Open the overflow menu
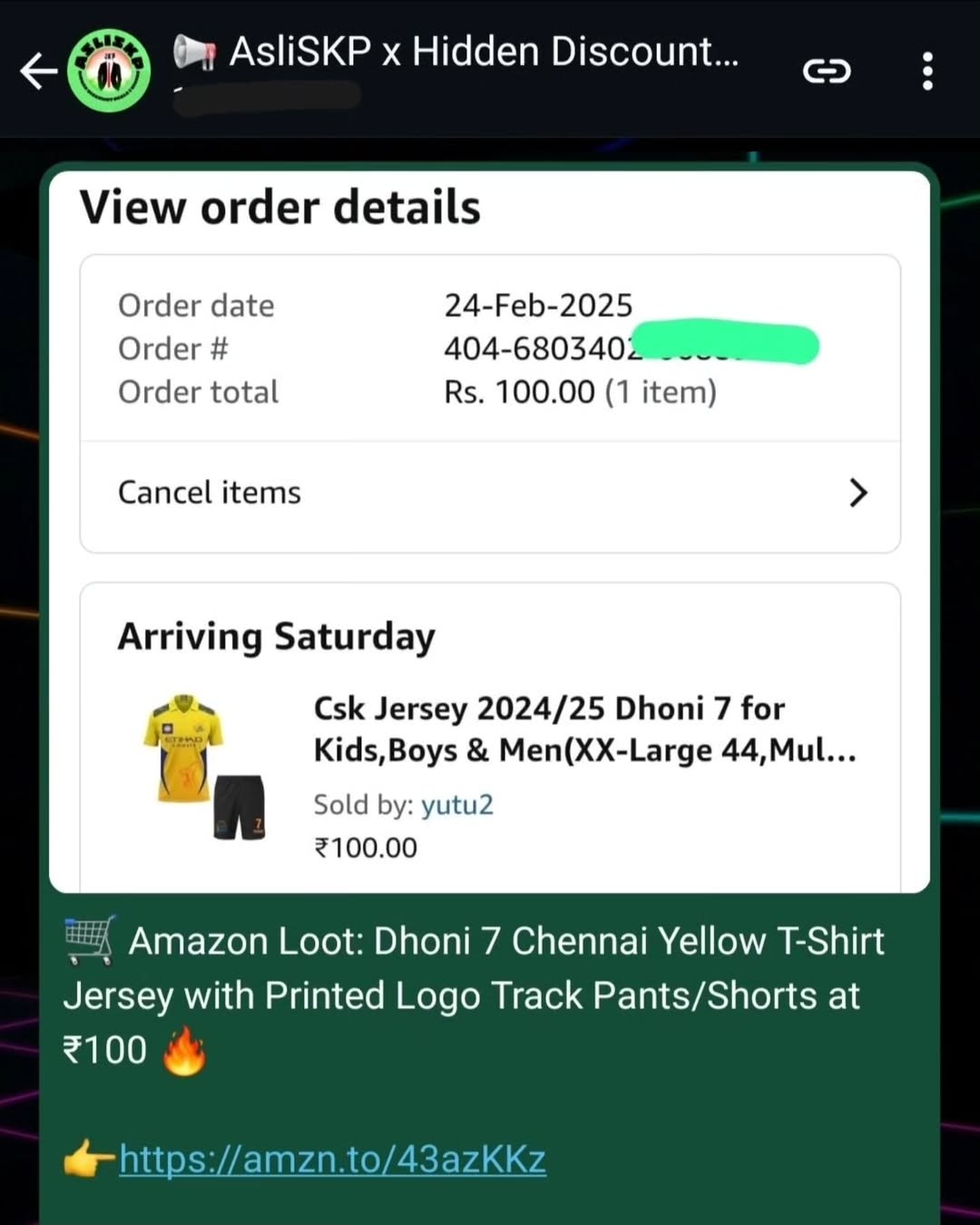The image size is (980, 1225). (x=926, y=71)
